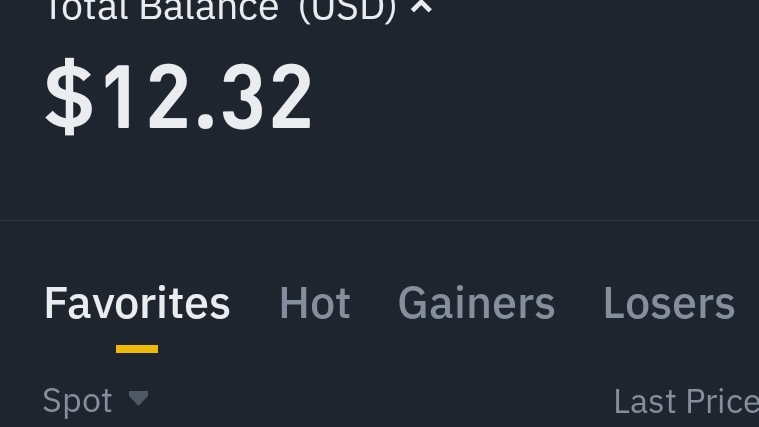Expand the Spot market dropdown
The width and height of the screenshot is (759, 427).
(x=95, y=401)
